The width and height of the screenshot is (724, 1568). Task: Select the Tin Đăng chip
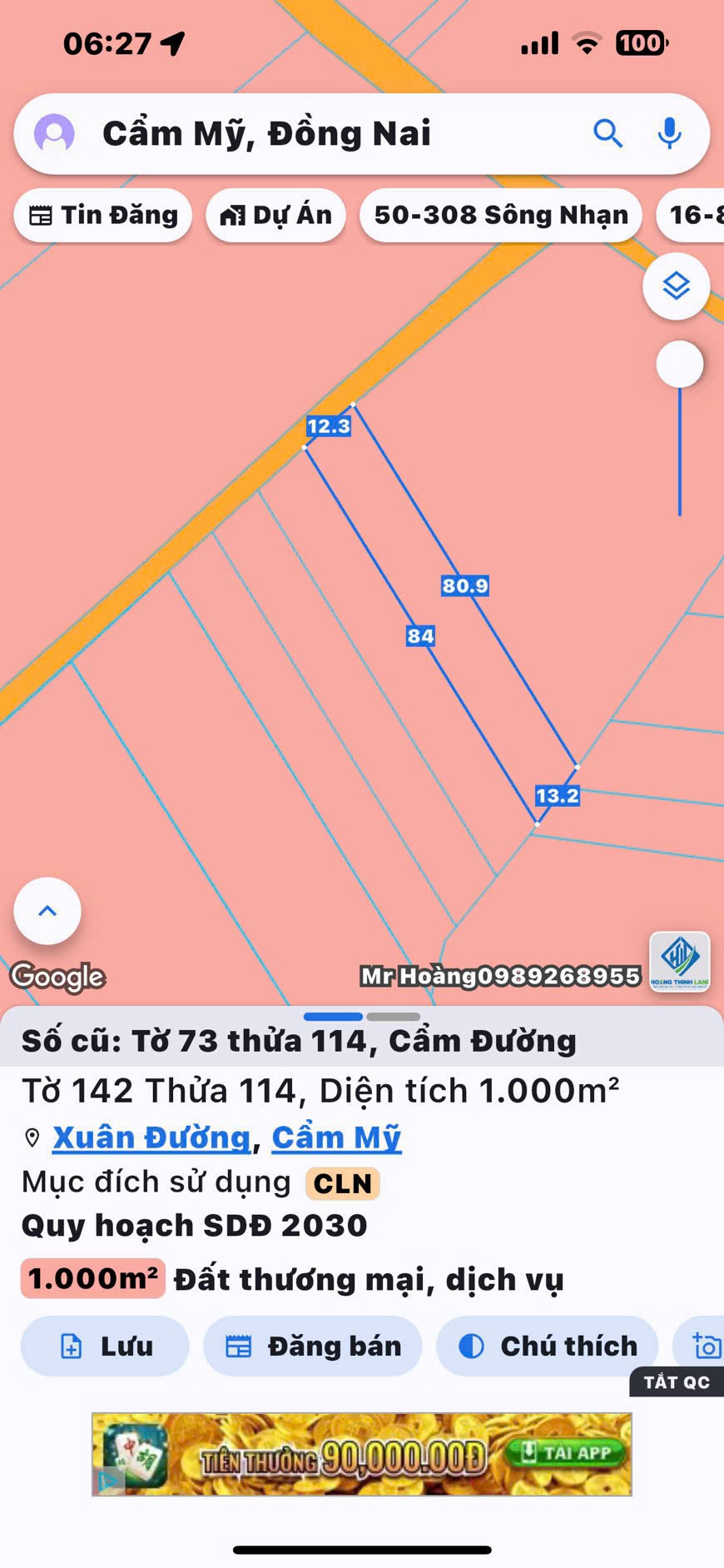(x=103, y=216)
